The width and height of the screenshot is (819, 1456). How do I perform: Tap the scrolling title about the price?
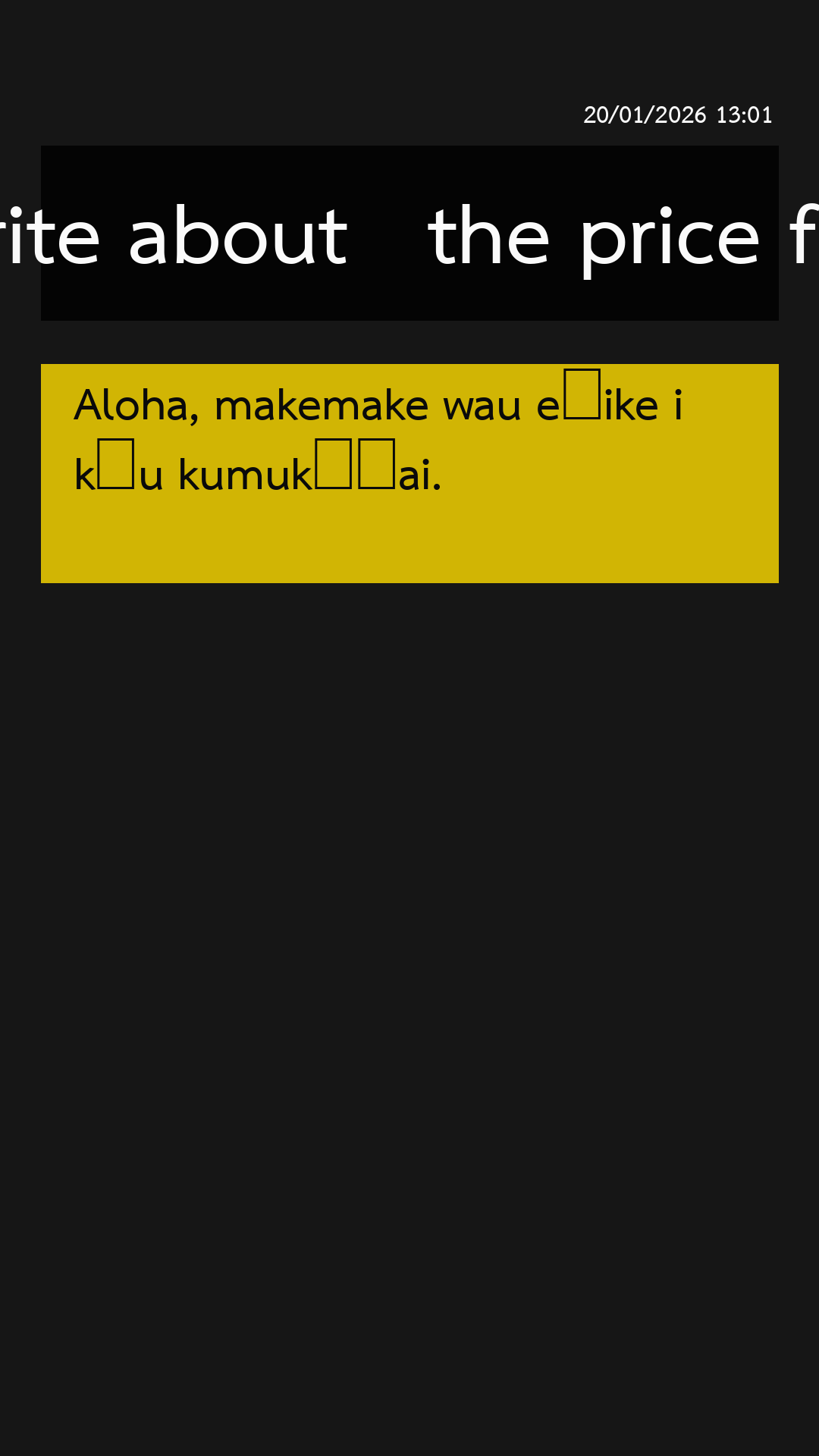(x=409, y=234)
